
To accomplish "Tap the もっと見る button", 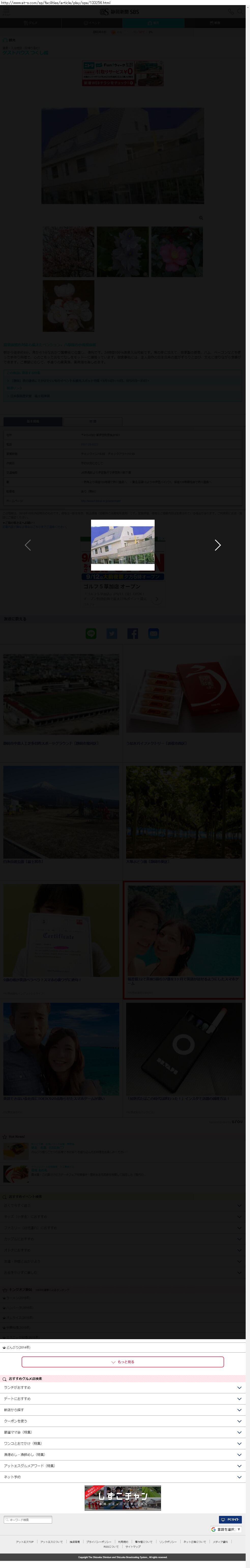I will [122, 1362].
